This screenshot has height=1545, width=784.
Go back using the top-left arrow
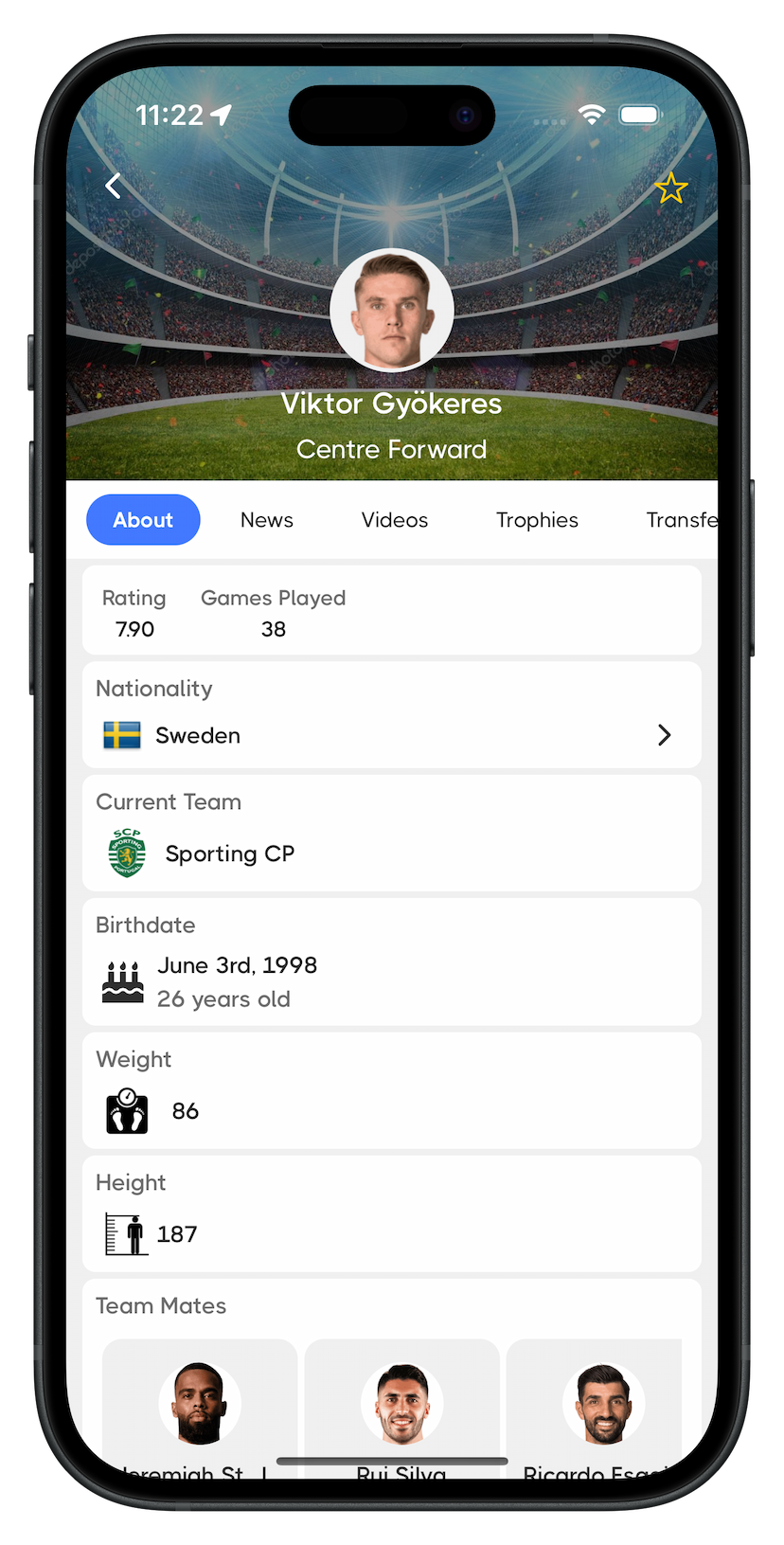click(x=114, y=187)
